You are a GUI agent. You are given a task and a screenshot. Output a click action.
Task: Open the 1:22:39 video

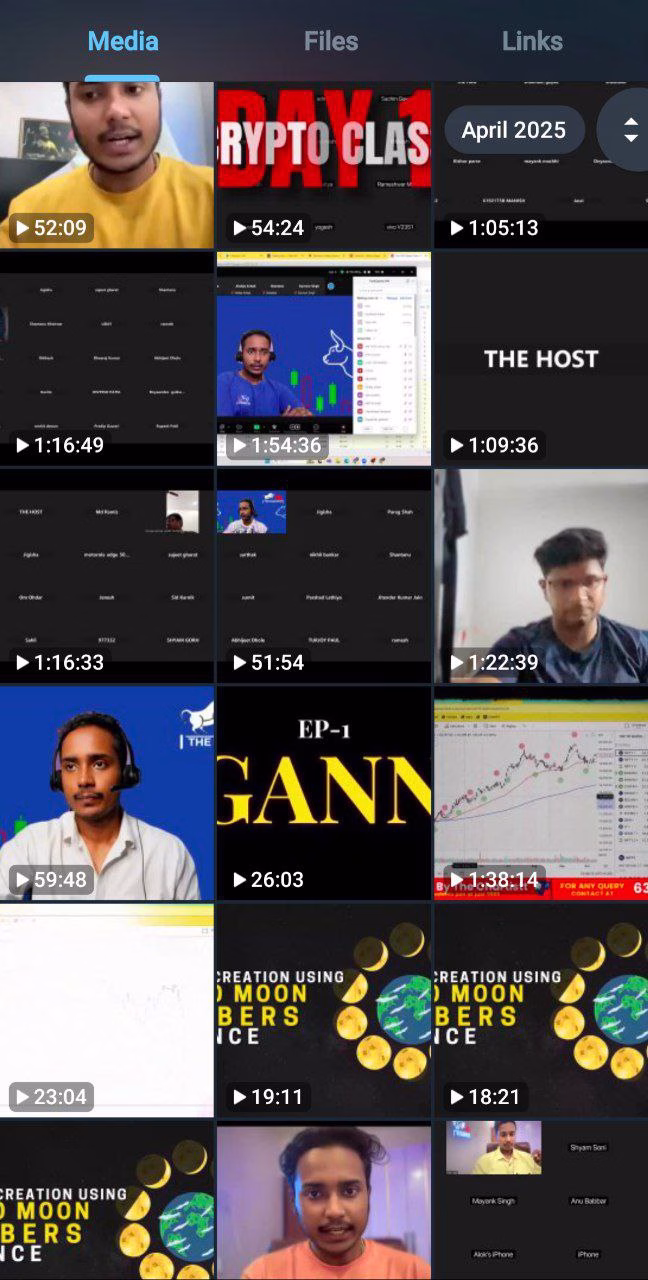(540, 576)
